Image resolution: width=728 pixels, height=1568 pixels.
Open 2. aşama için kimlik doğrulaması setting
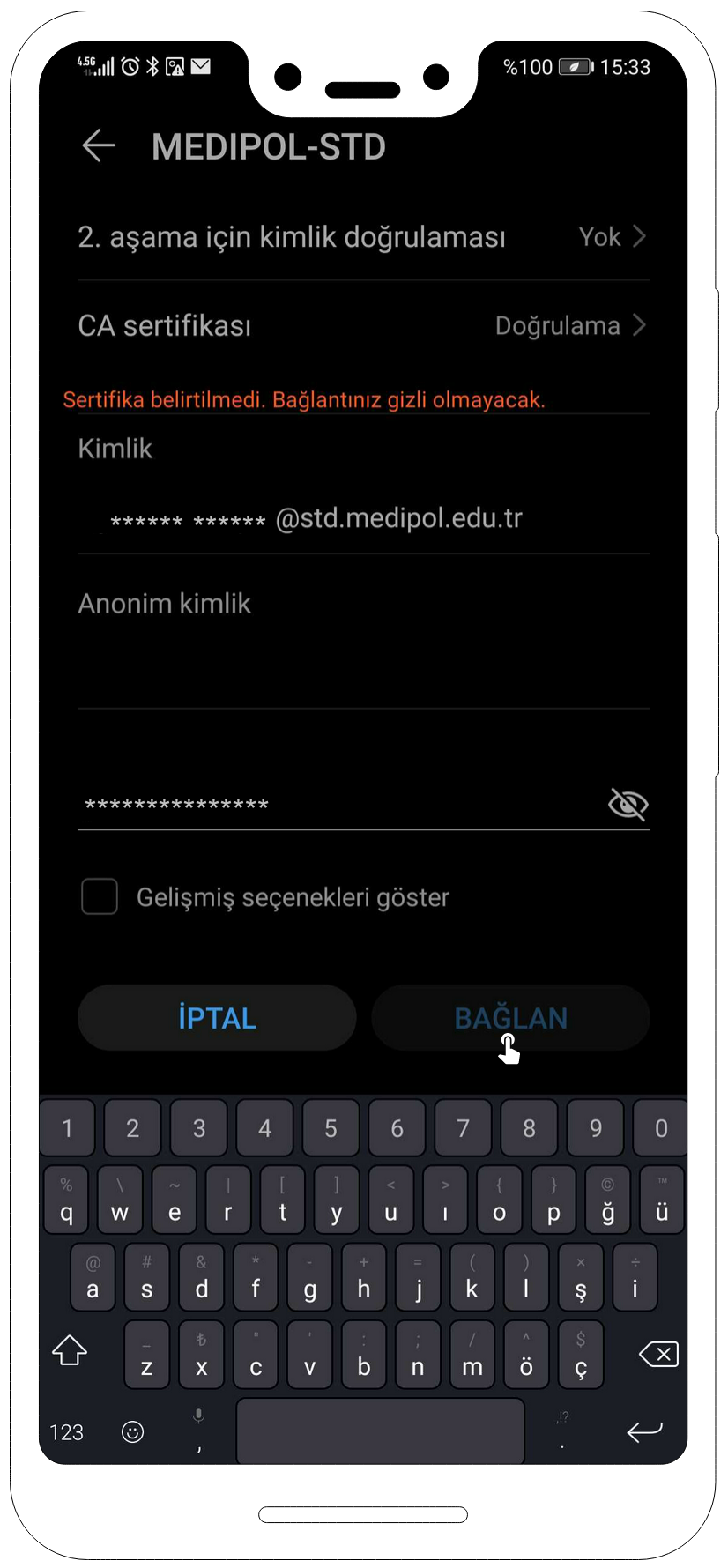tap(363, 237)
